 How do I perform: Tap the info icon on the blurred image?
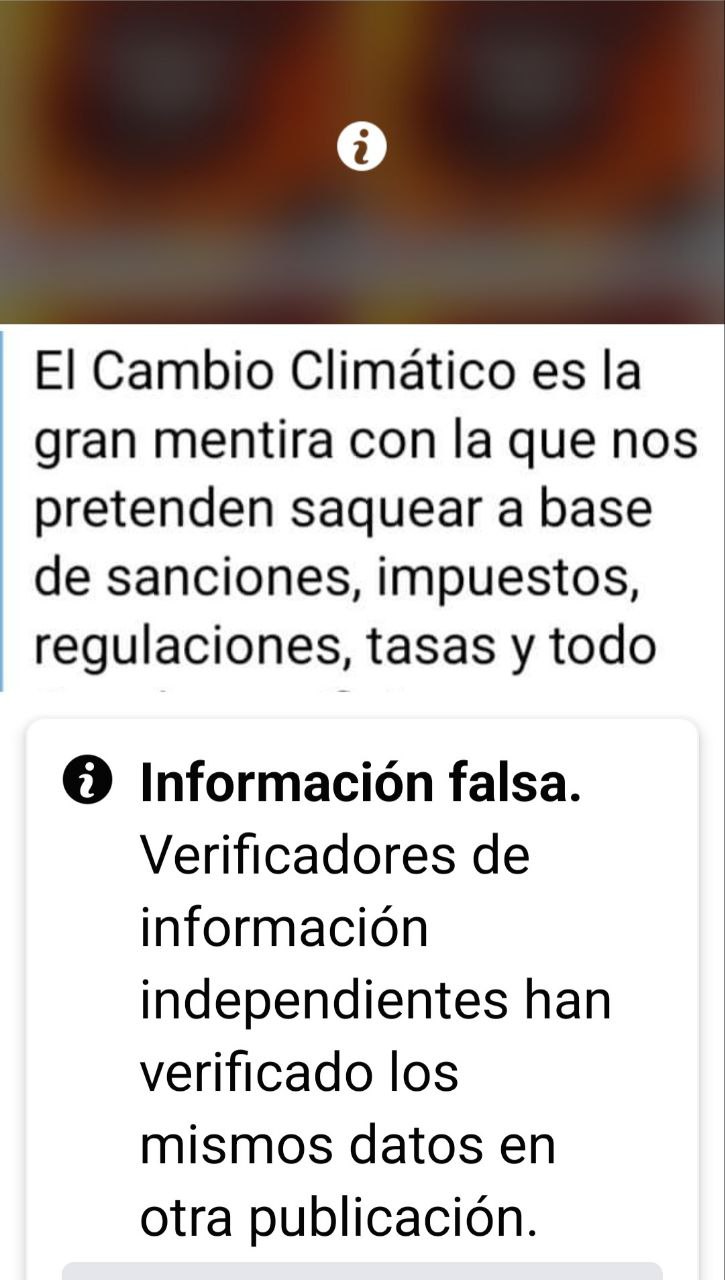(361, 148)
